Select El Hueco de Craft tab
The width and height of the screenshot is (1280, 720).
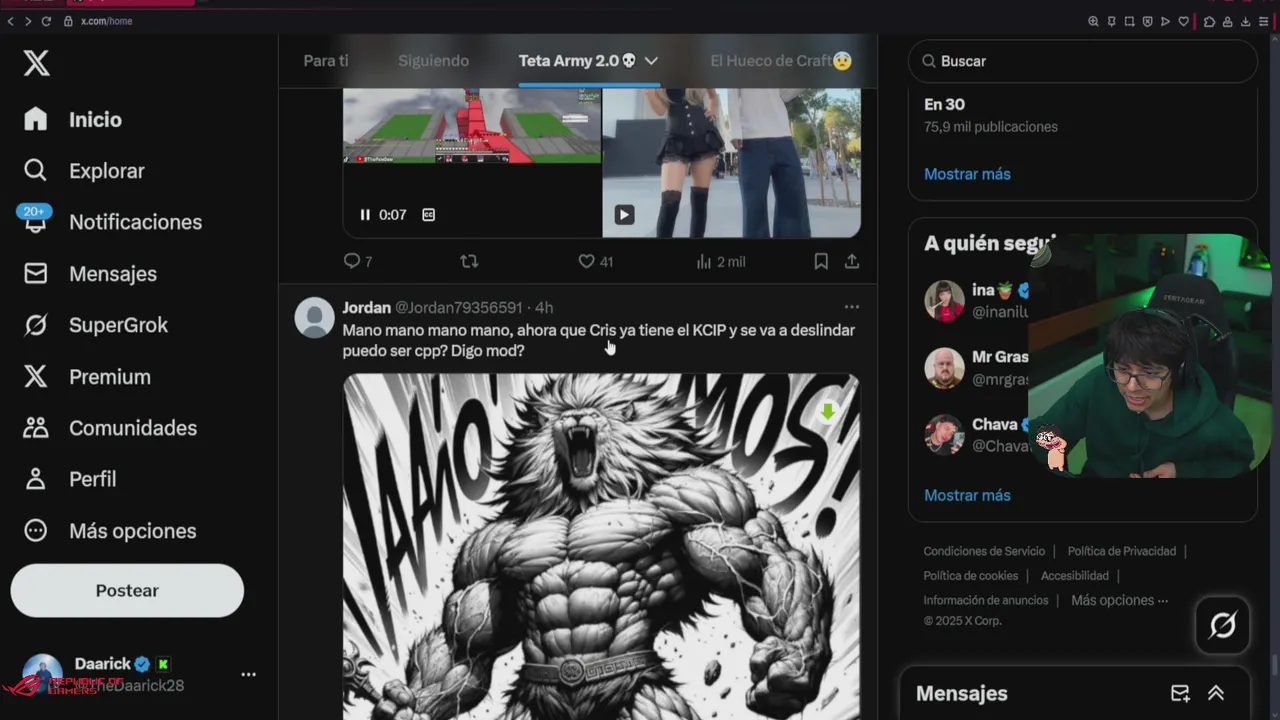[x=780, y=61]
